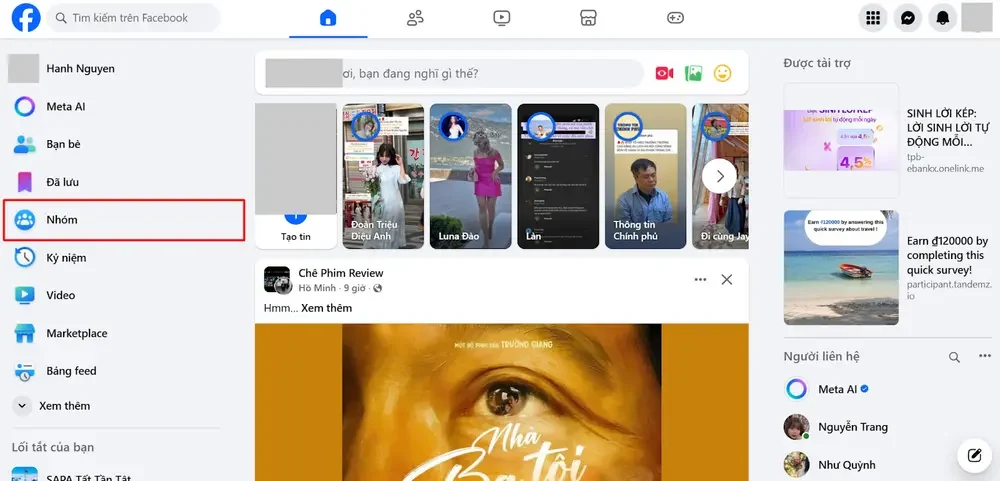The height and width of the screenshot is (481, 1000).
Task: Open the Marketplace tab in top bar
Action: (x=588, y=18)
